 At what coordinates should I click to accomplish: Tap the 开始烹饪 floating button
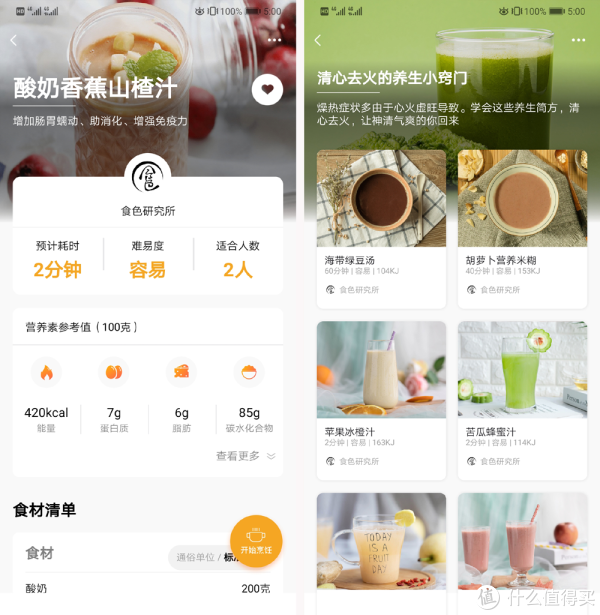point(256,541)
